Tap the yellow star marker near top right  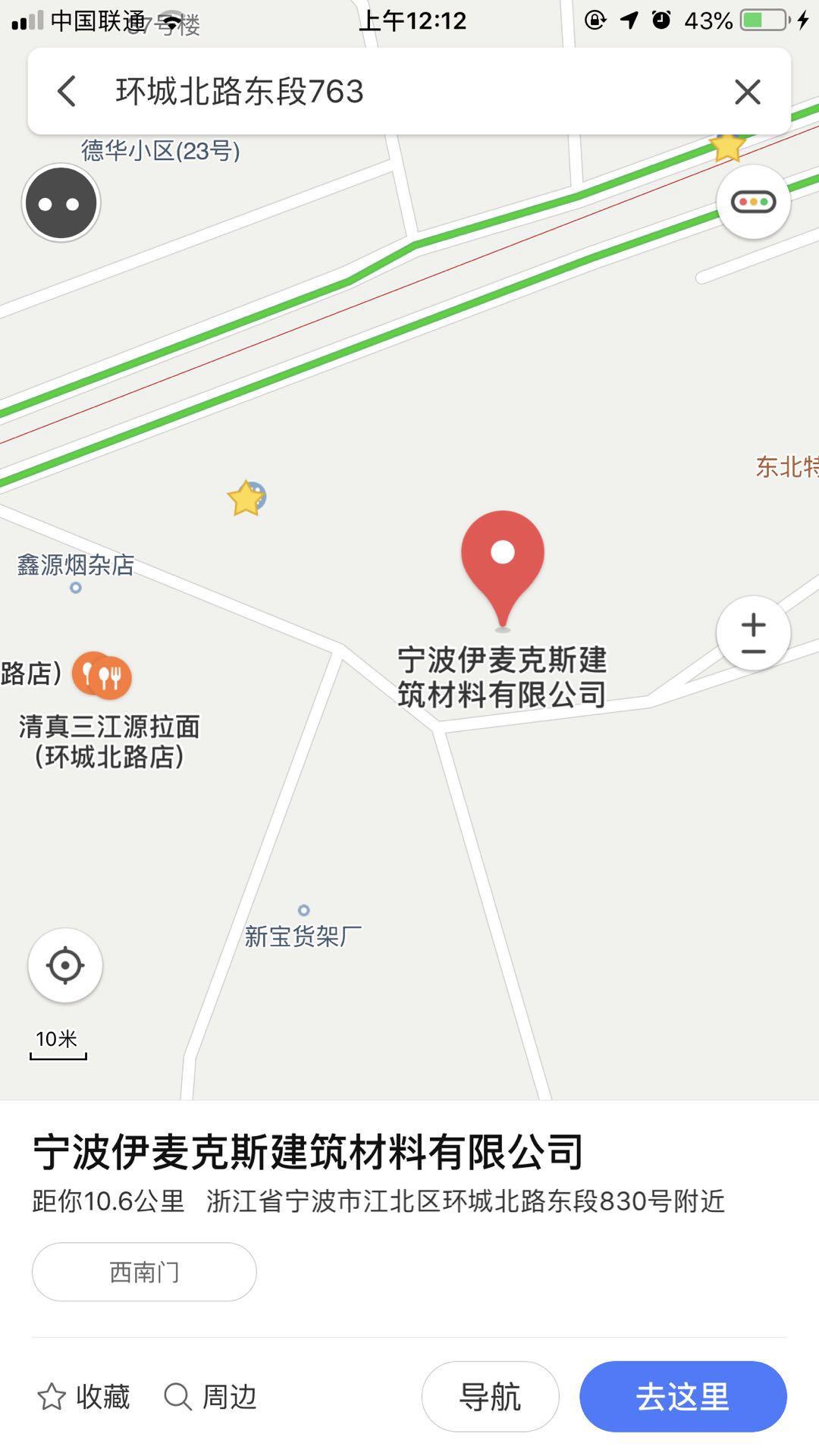tap(727, 149)
